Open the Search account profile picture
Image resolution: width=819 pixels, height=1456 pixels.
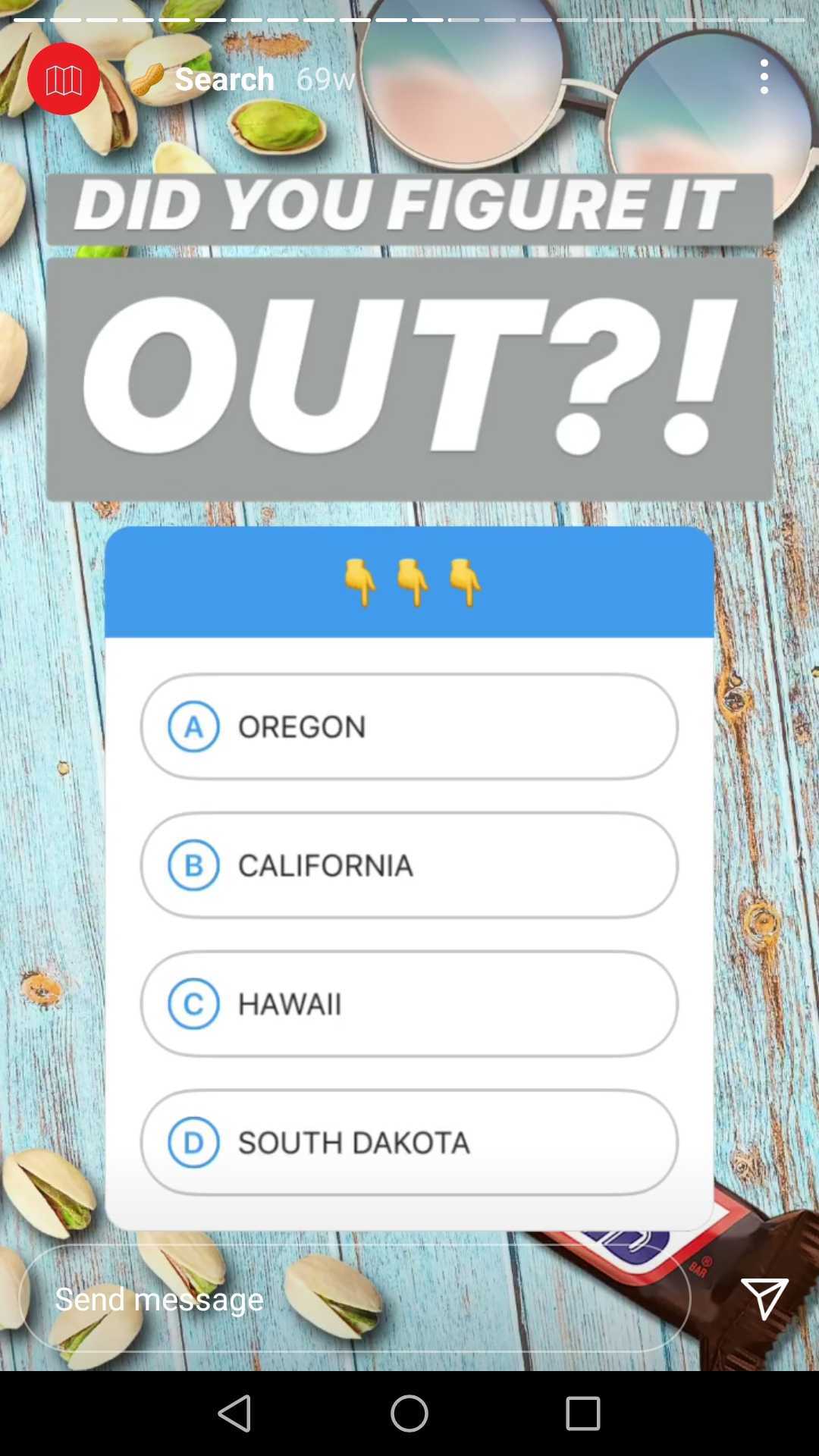coord(64,79)
